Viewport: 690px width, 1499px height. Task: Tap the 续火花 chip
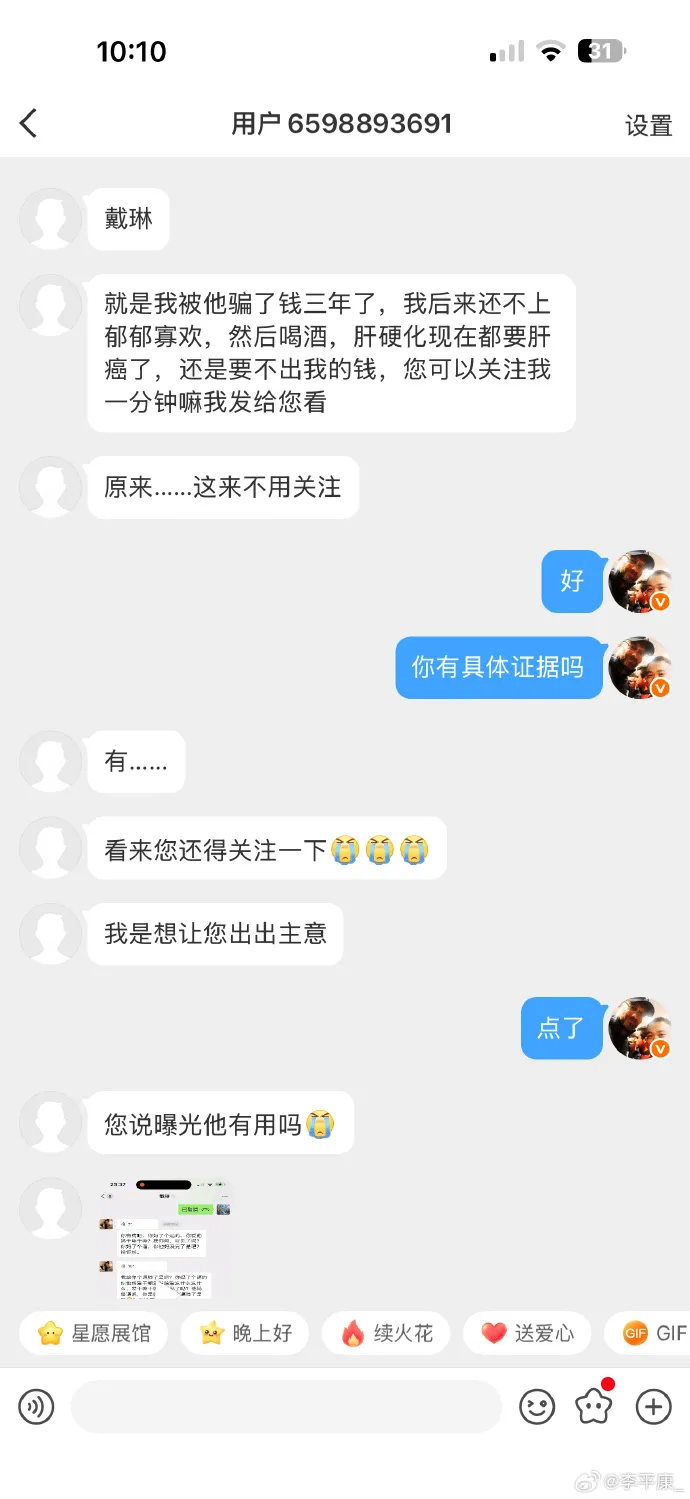[x=387, y=1333]
